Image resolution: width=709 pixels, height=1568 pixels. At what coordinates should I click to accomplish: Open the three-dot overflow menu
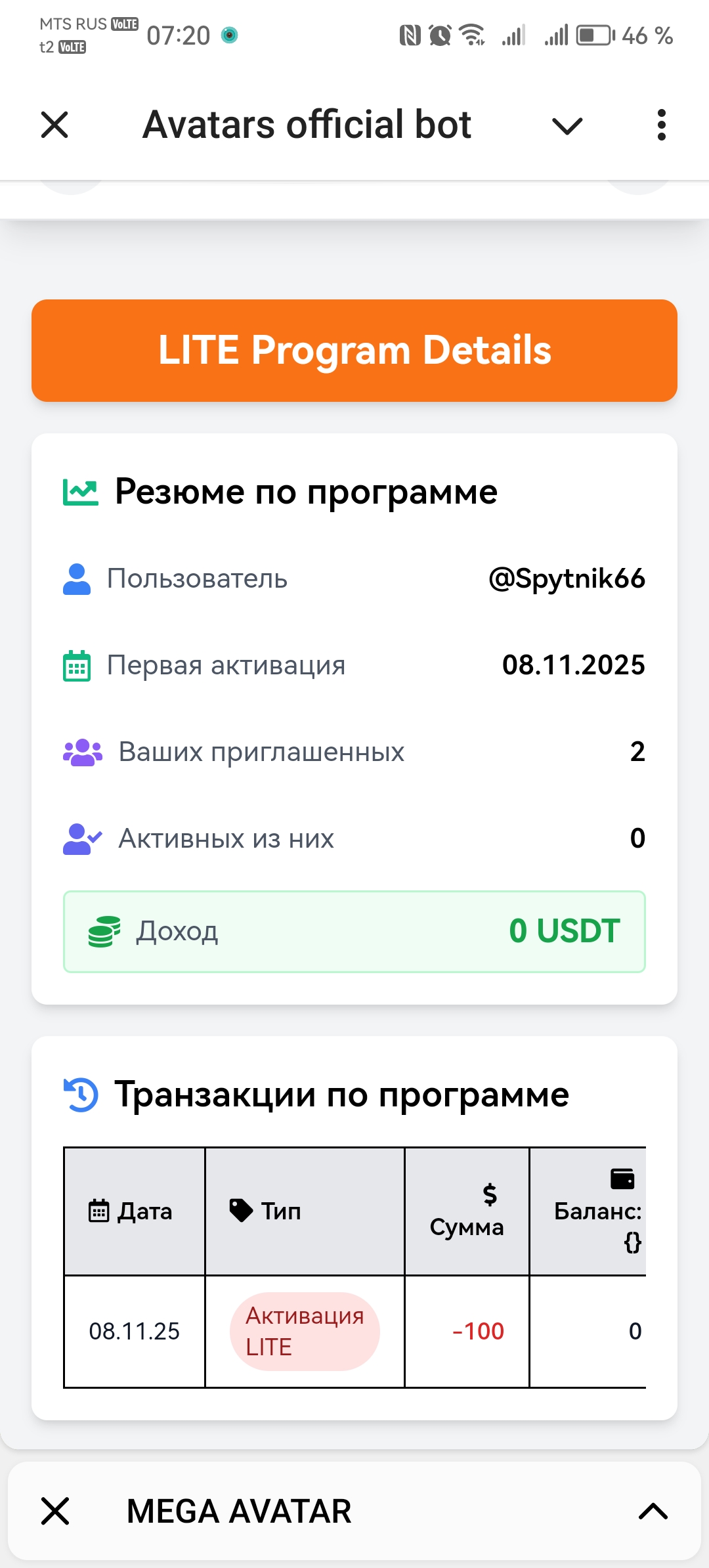661,125
